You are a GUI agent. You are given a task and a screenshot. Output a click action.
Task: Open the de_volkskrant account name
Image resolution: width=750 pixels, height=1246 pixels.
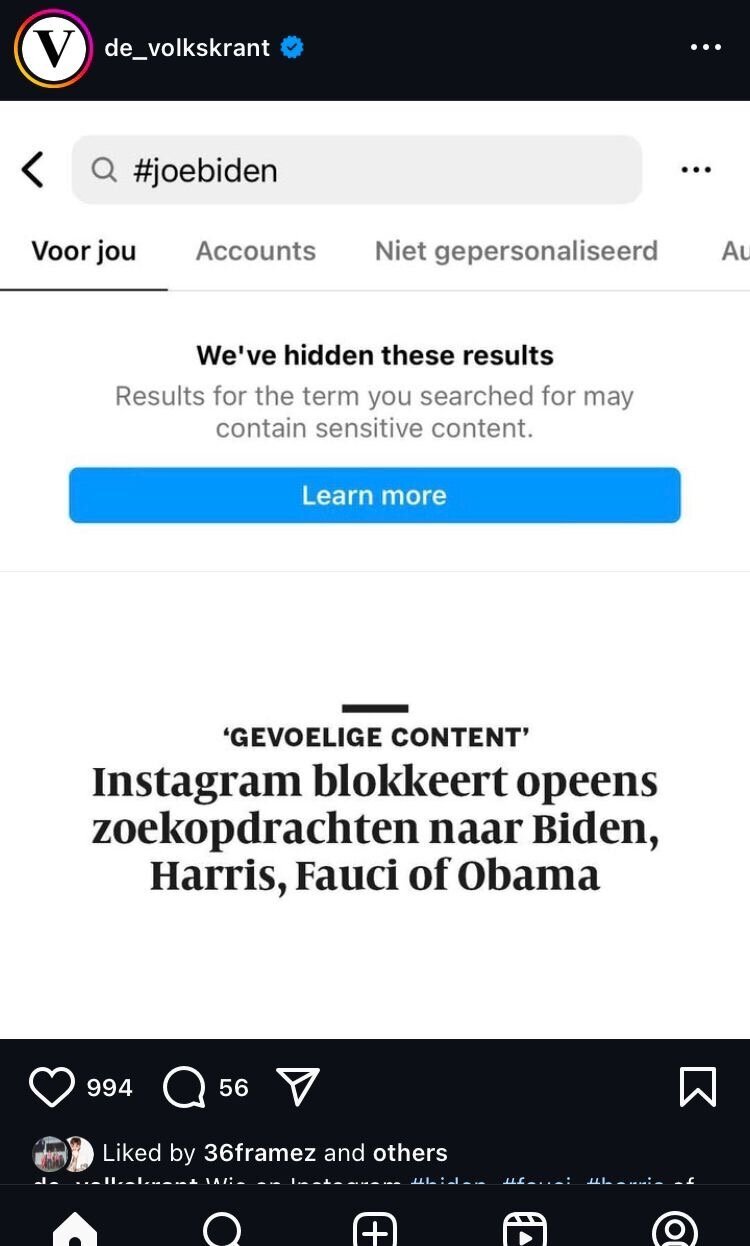tap(187, 48)
